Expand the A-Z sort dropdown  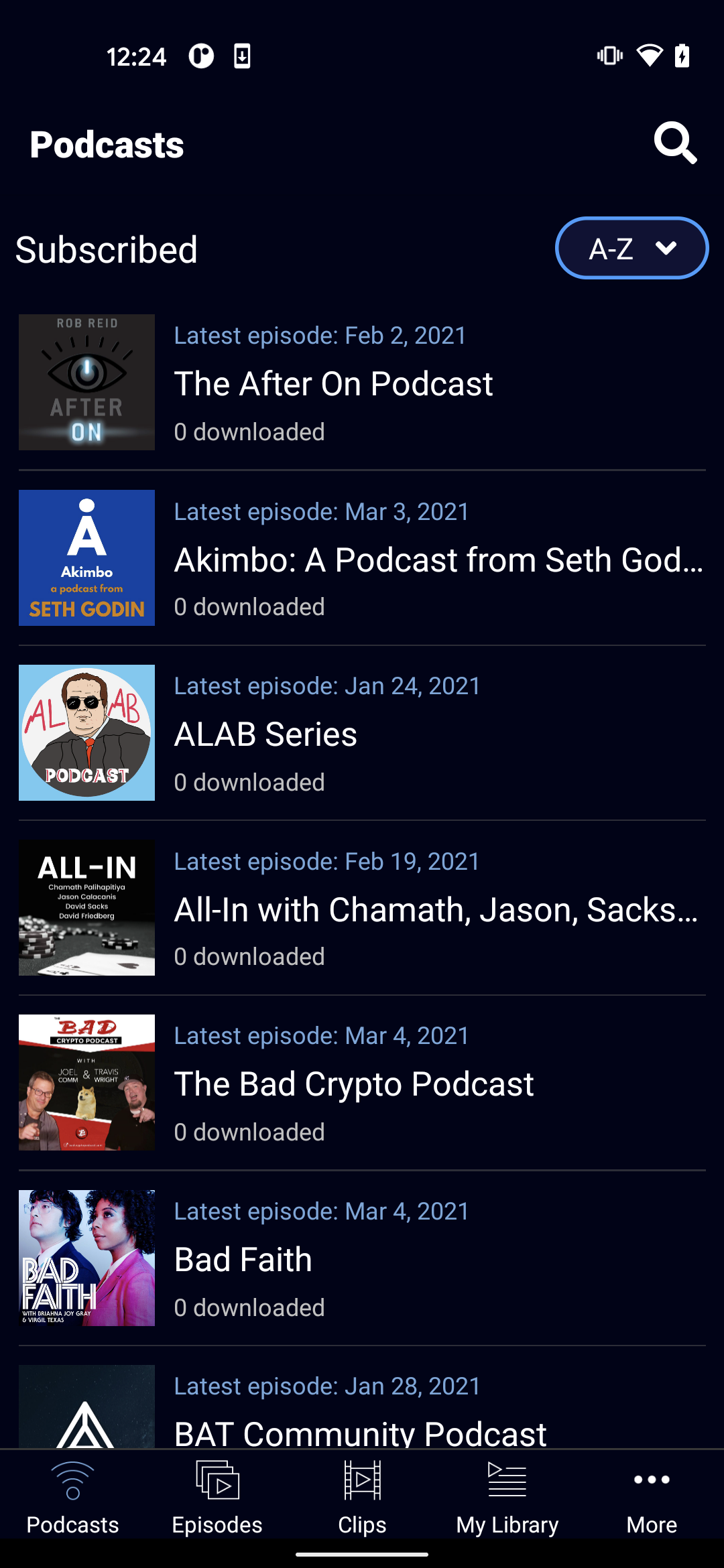(x=631, y=249)
